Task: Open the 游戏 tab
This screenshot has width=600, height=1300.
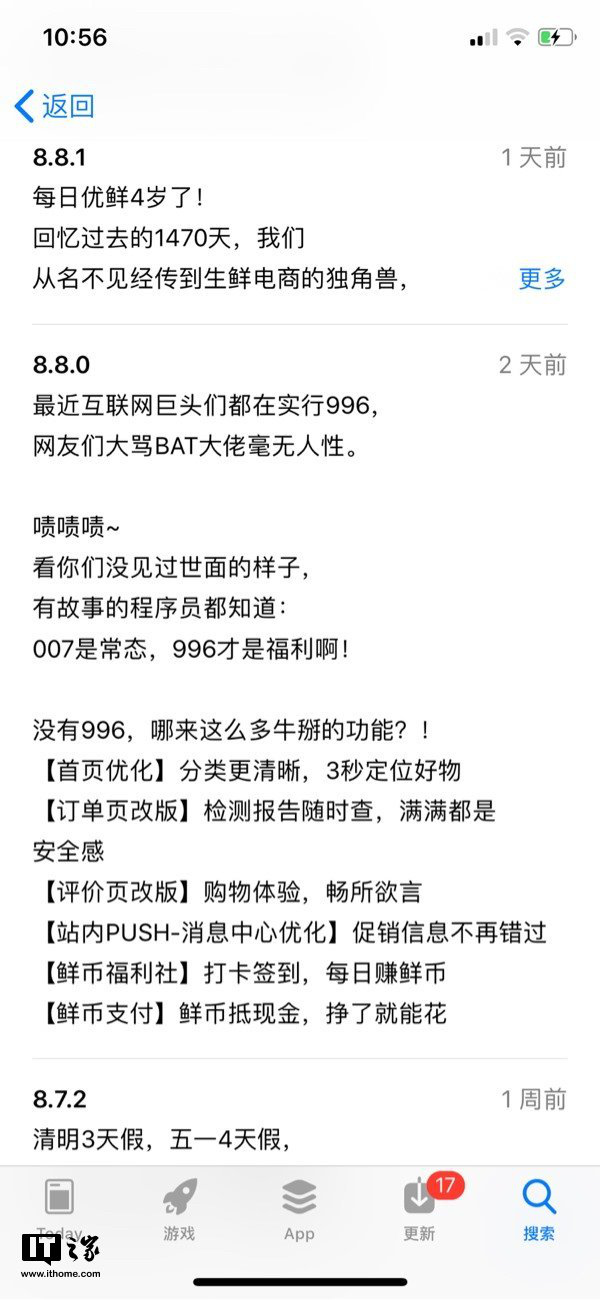Action: [x=179, y=1209]
